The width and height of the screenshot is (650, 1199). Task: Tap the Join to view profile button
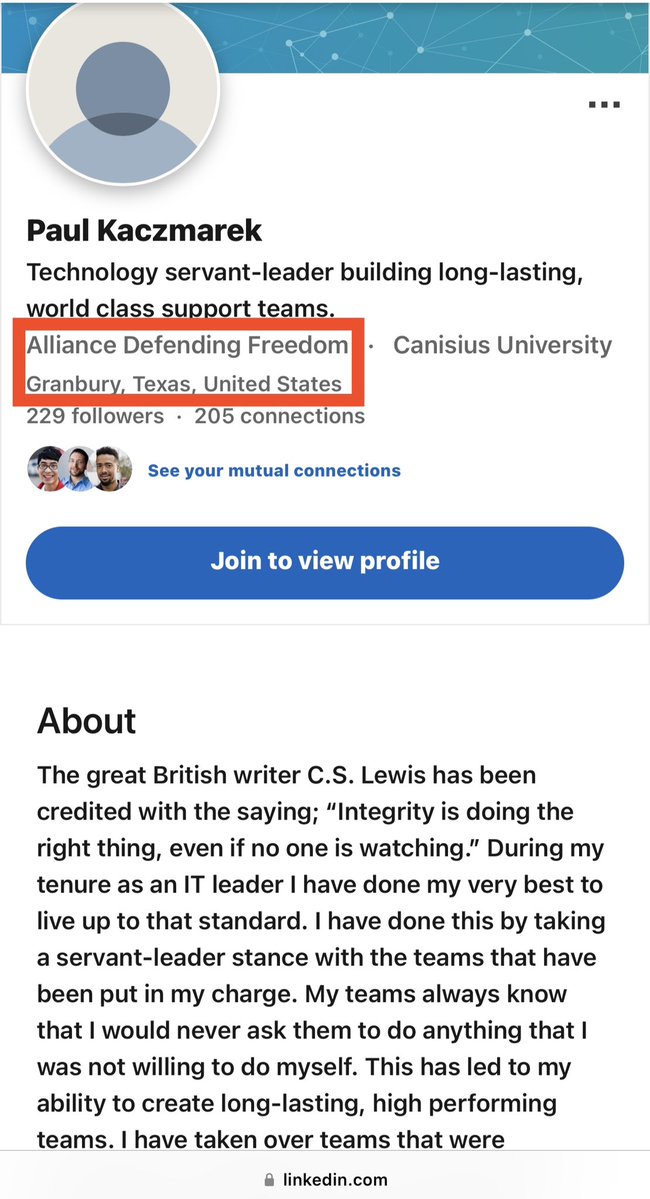pos(324,560)
